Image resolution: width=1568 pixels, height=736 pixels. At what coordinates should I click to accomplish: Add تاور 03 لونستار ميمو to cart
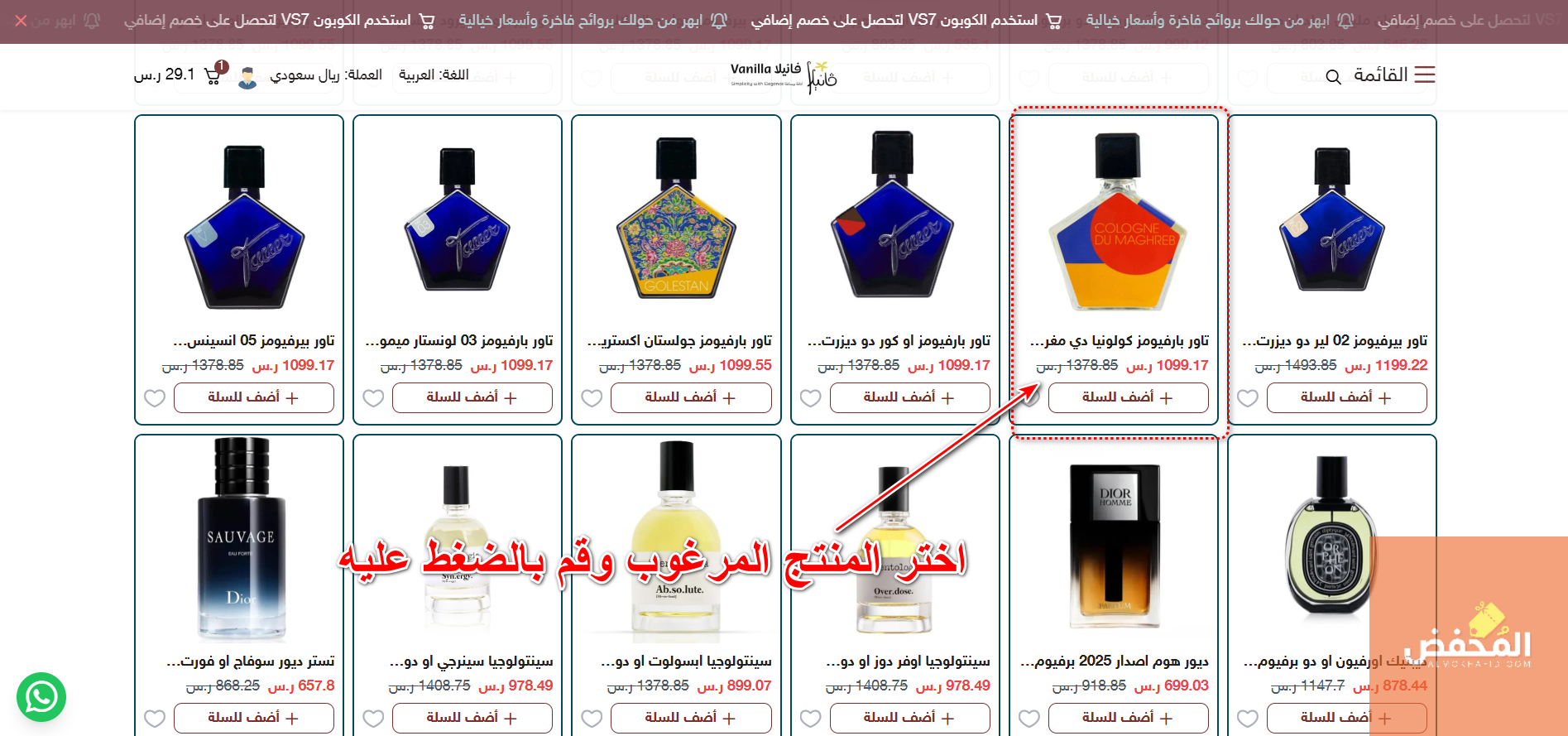point(472,398)
